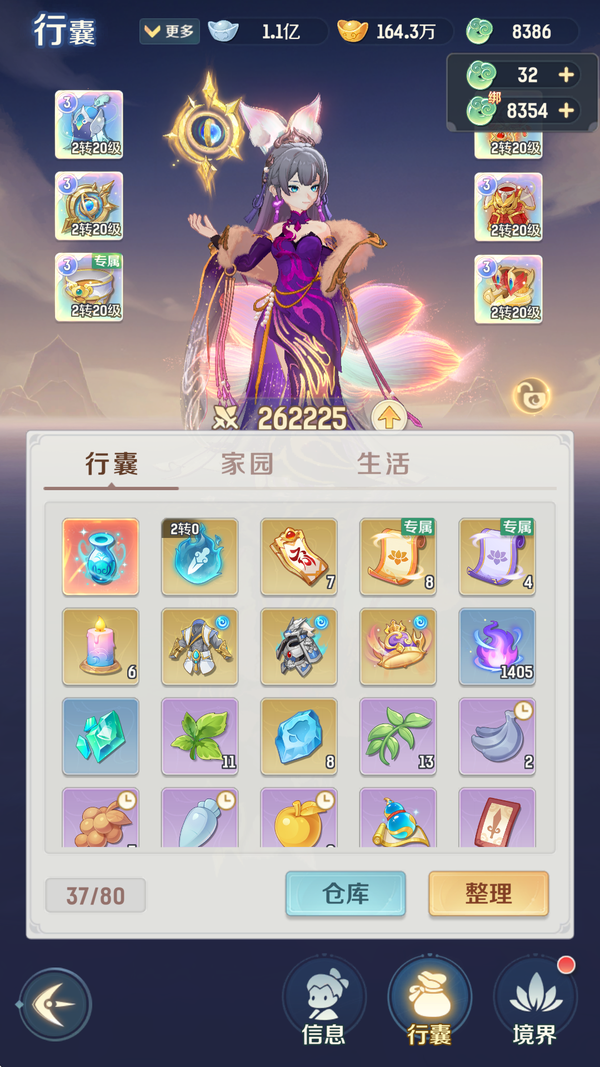
Task: Select the 2转0 blue flame item
Action: [x=199, y=556]
